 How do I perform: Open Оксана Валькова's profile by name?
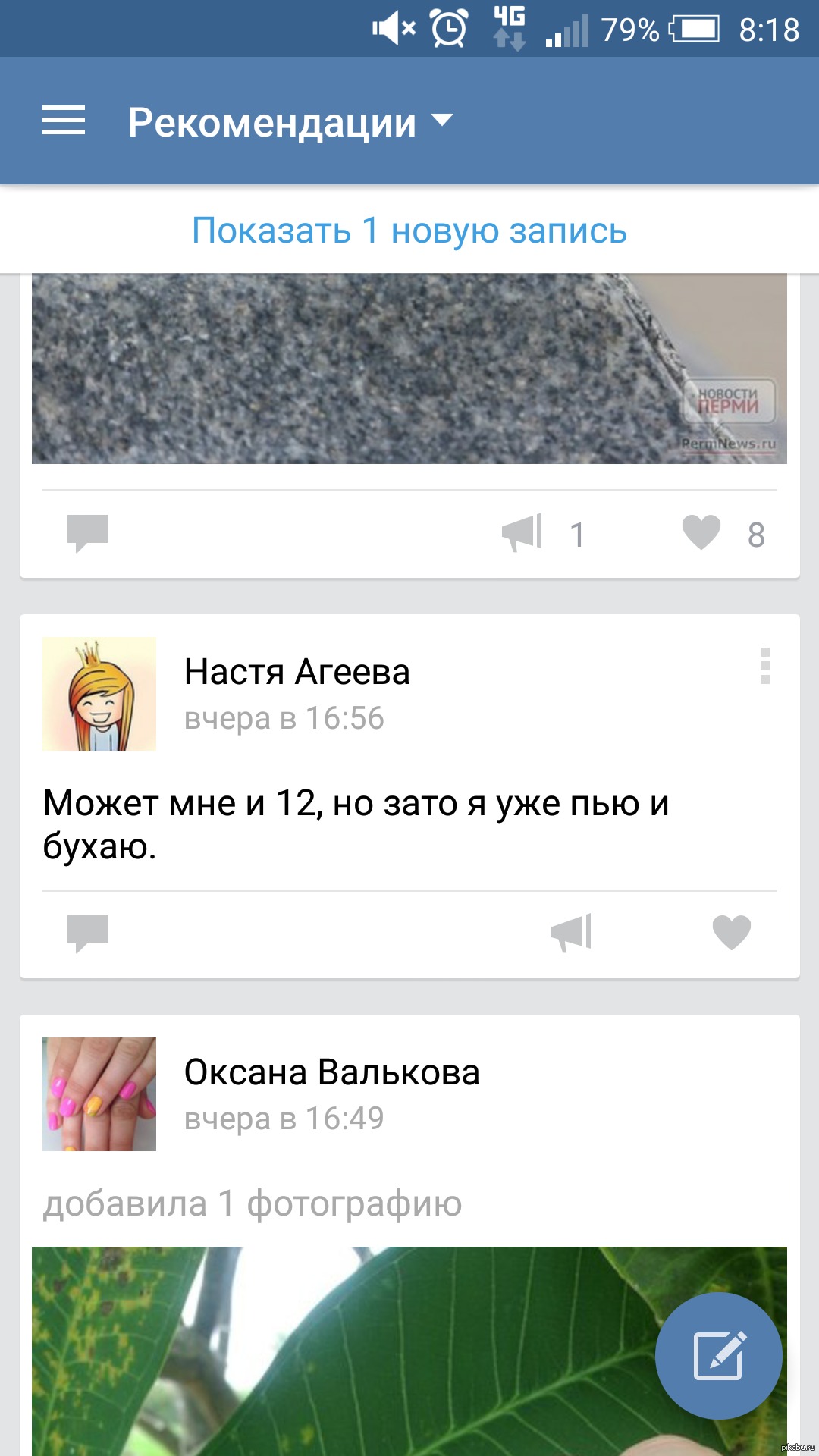click(332, 1072)
